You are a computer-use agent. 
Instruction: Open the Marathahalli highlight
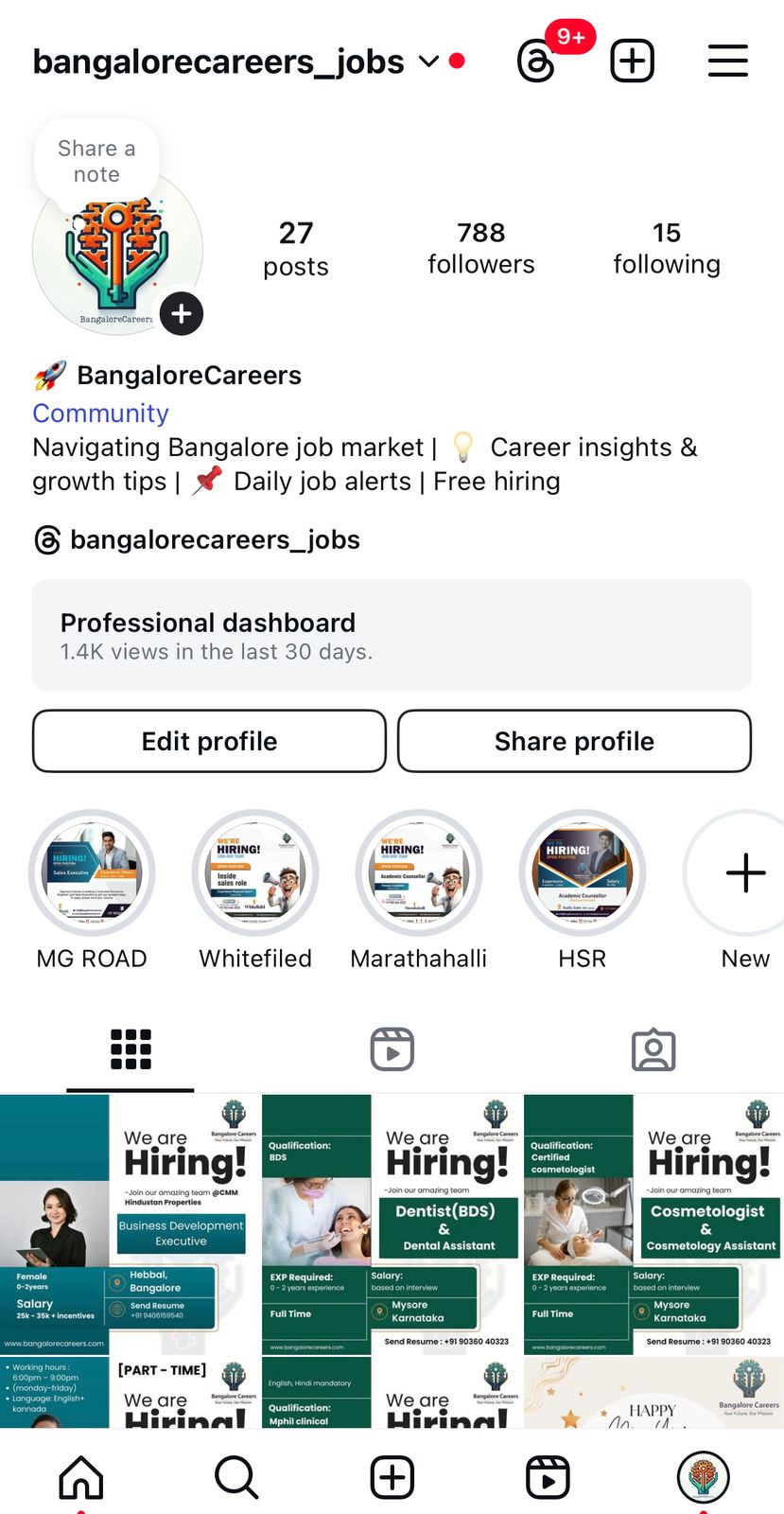pos(418,872)
